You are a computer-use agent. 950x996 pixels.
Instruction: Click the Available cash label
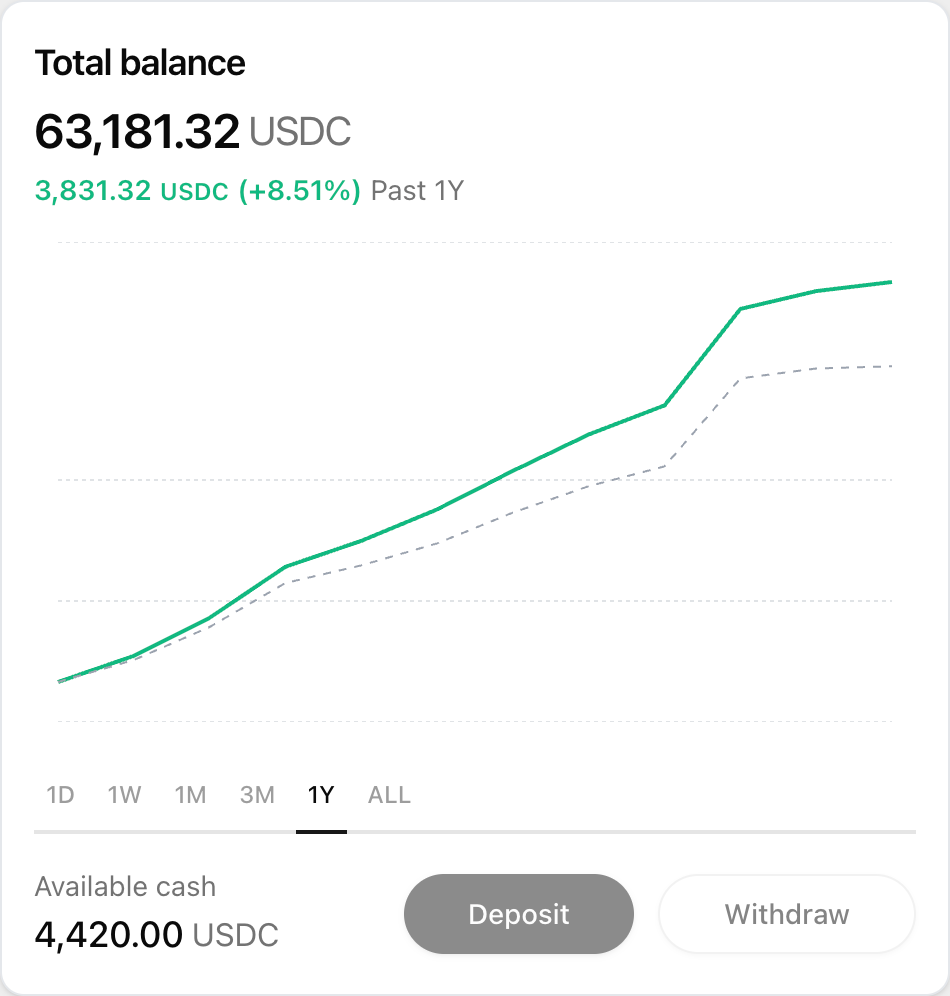coord(125,886)
